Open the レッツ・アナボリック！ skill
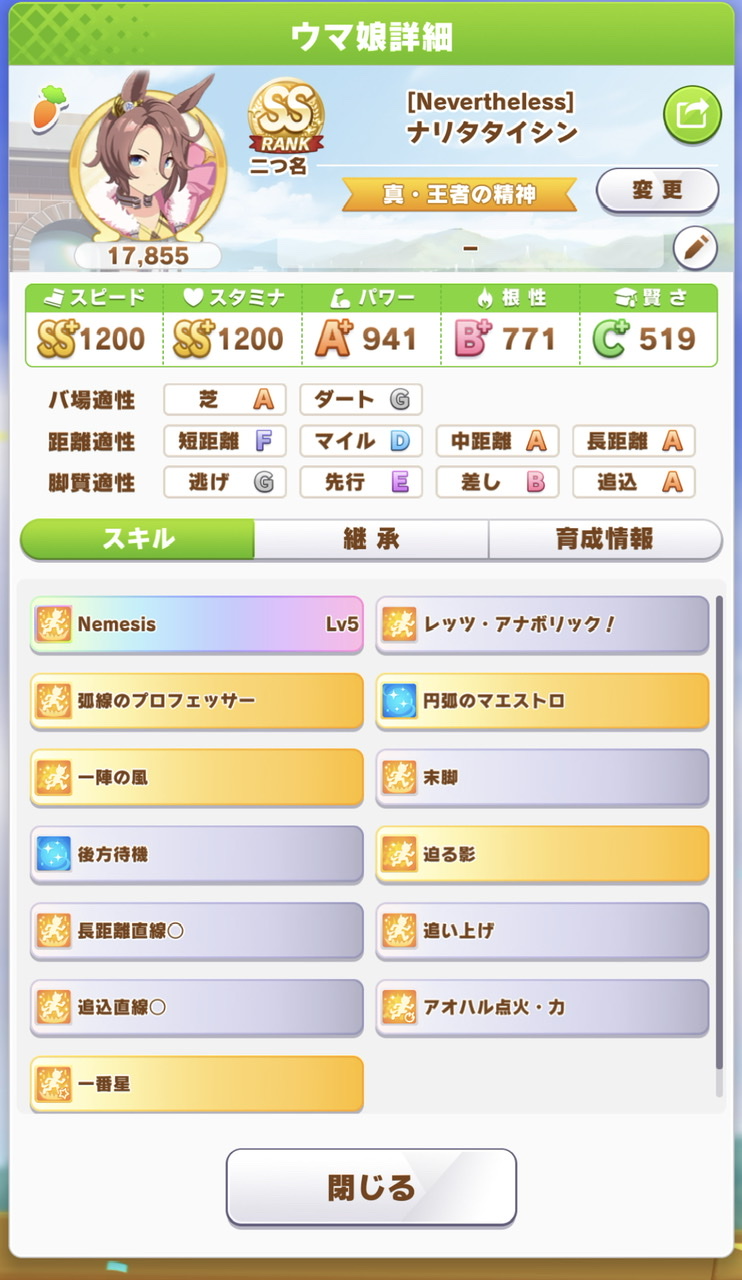The width and height of the screenshot is (742, 1280). click(542, 625)
